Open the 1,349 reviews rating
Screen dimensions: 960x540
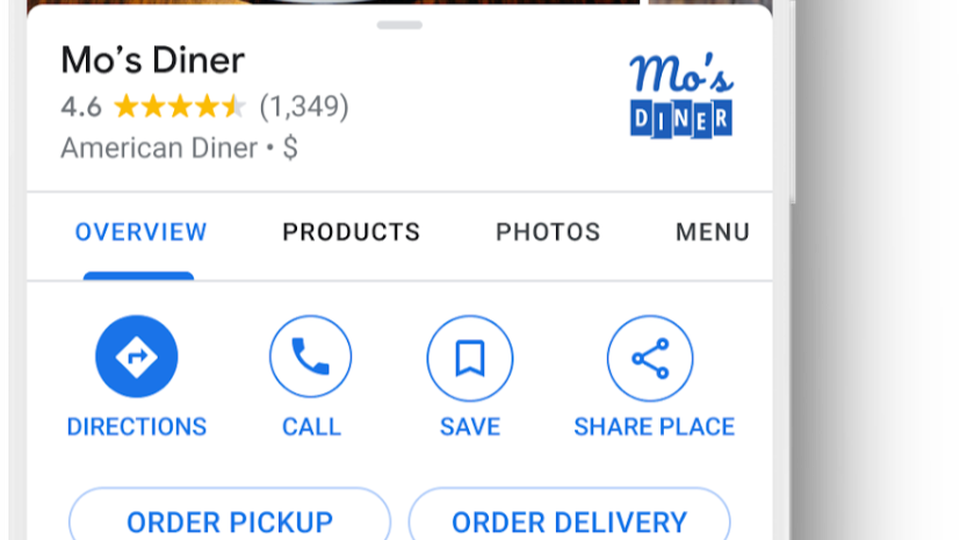click(x=304, y=106)
